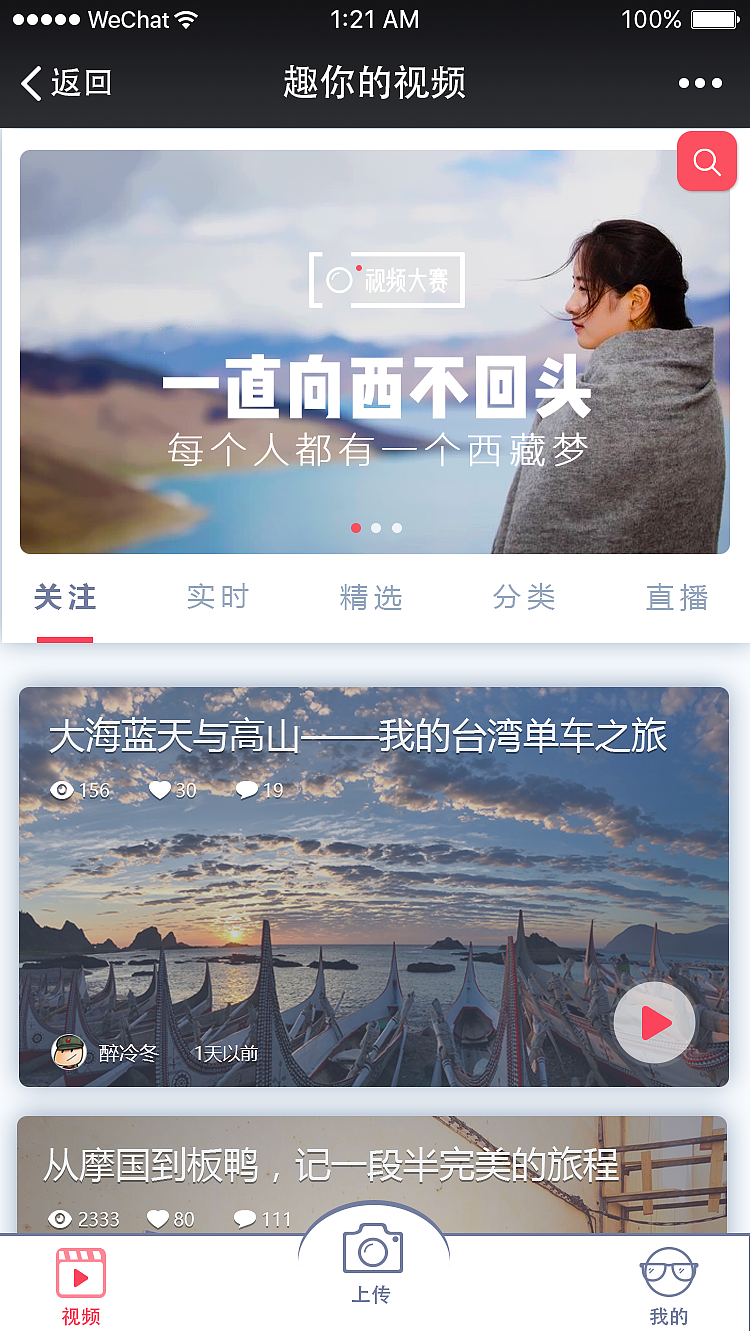Switch to the 精选 tab
The width and height of the screenshot is (750, 1334).
click(371, 598)
